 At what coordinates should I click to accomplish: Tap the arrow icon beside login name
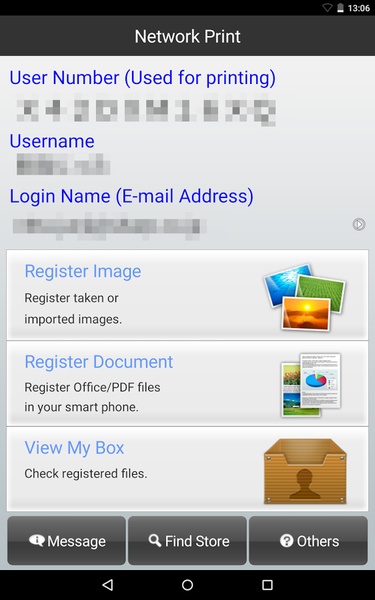(359, 224)
